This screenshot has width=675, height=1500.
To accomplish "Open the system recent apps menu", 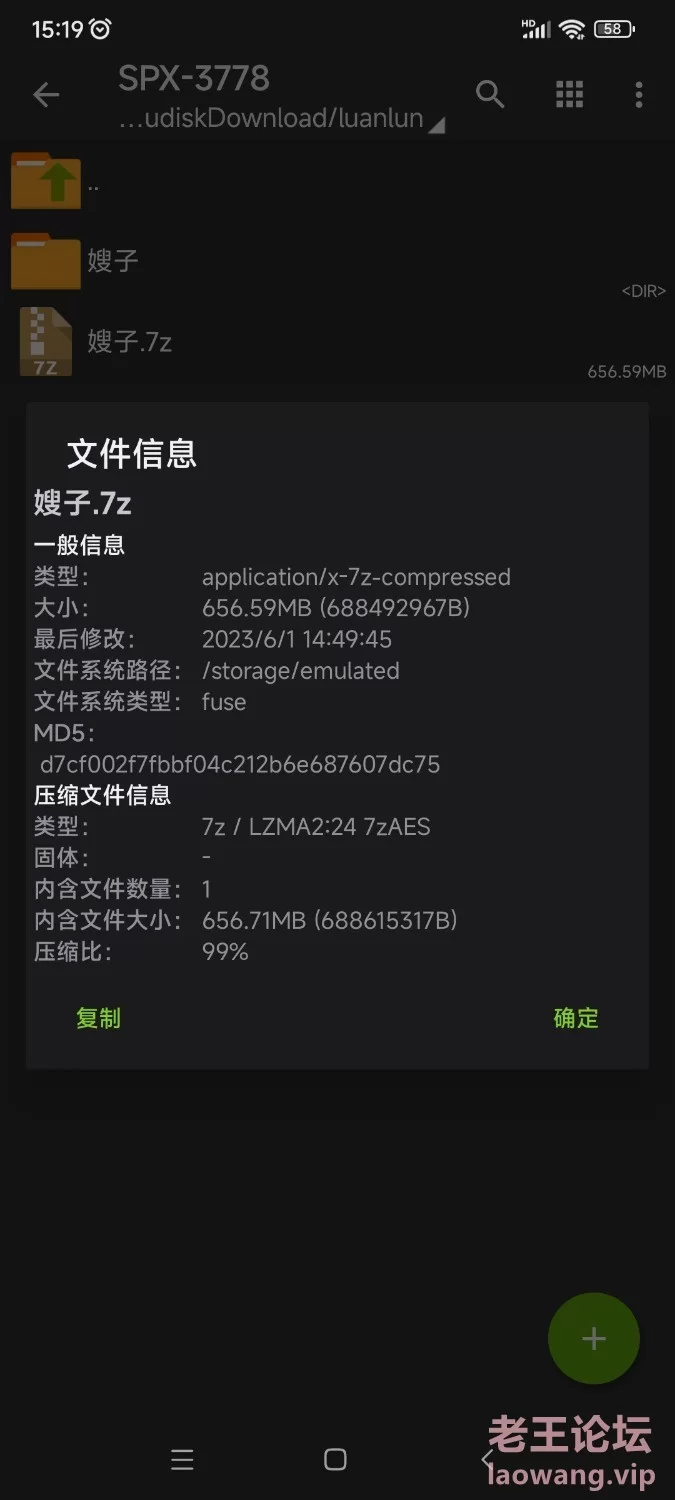I will [x=182, y=1460].
